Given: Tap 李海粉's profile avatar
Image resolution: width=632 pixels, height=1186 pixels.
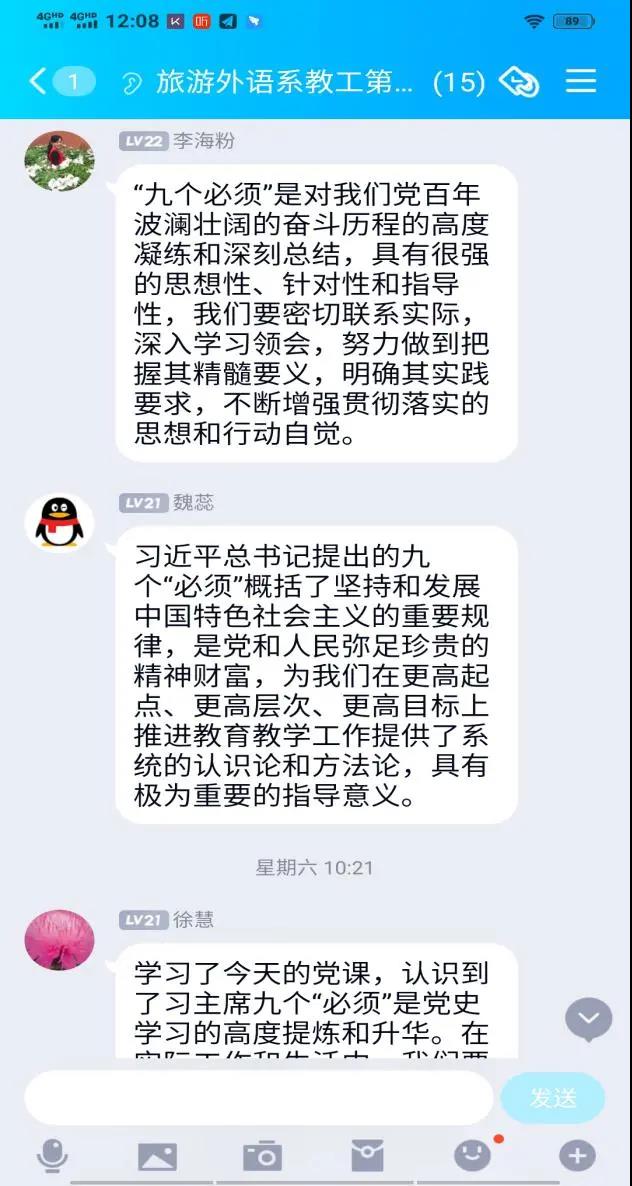Looking at the screenshot, I should pos(59,161).
